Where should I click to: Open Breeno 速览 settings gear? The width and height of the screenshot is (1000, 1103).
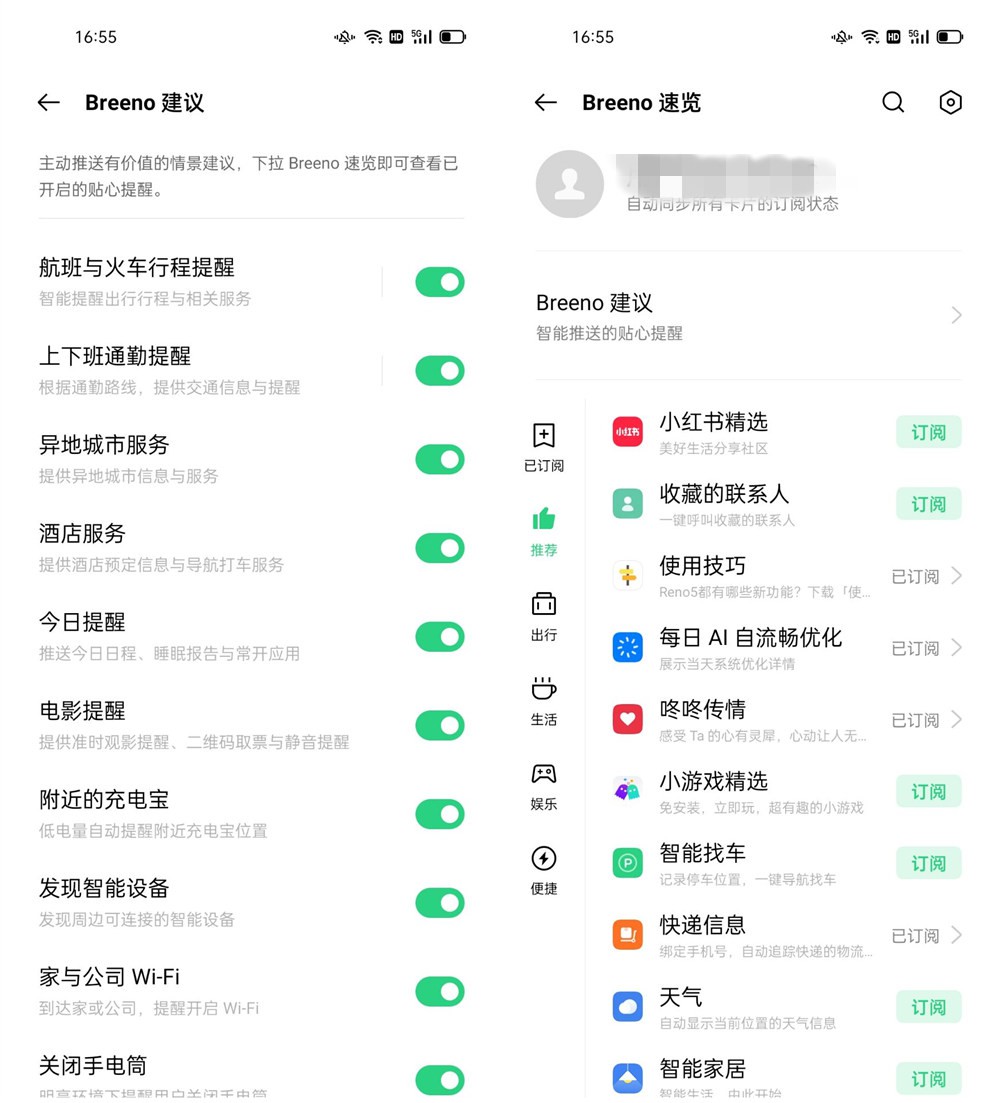(x=951, y=102)
